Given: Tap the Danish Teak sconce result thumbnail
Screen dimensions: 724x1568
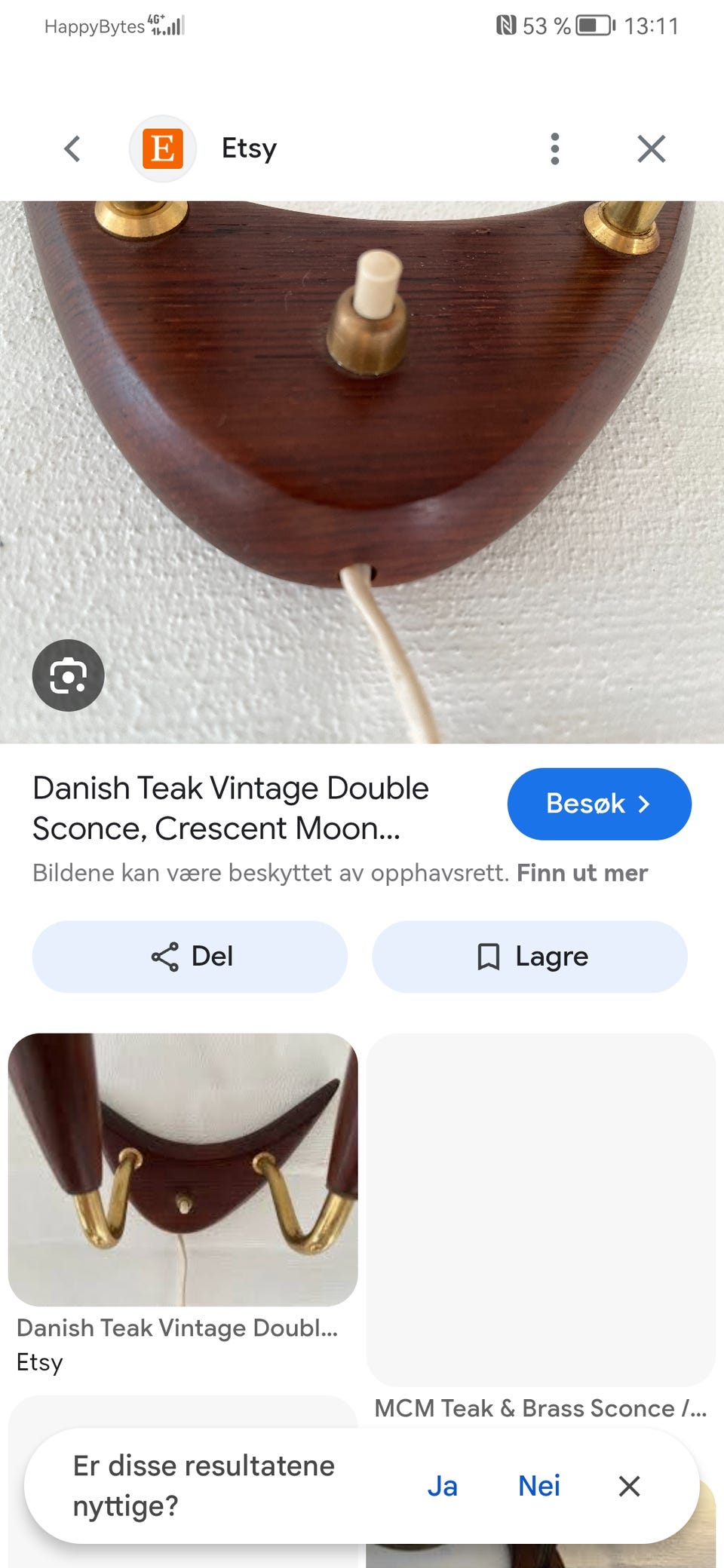Looking at the screenshot, I should click(x=181, y=1168).
